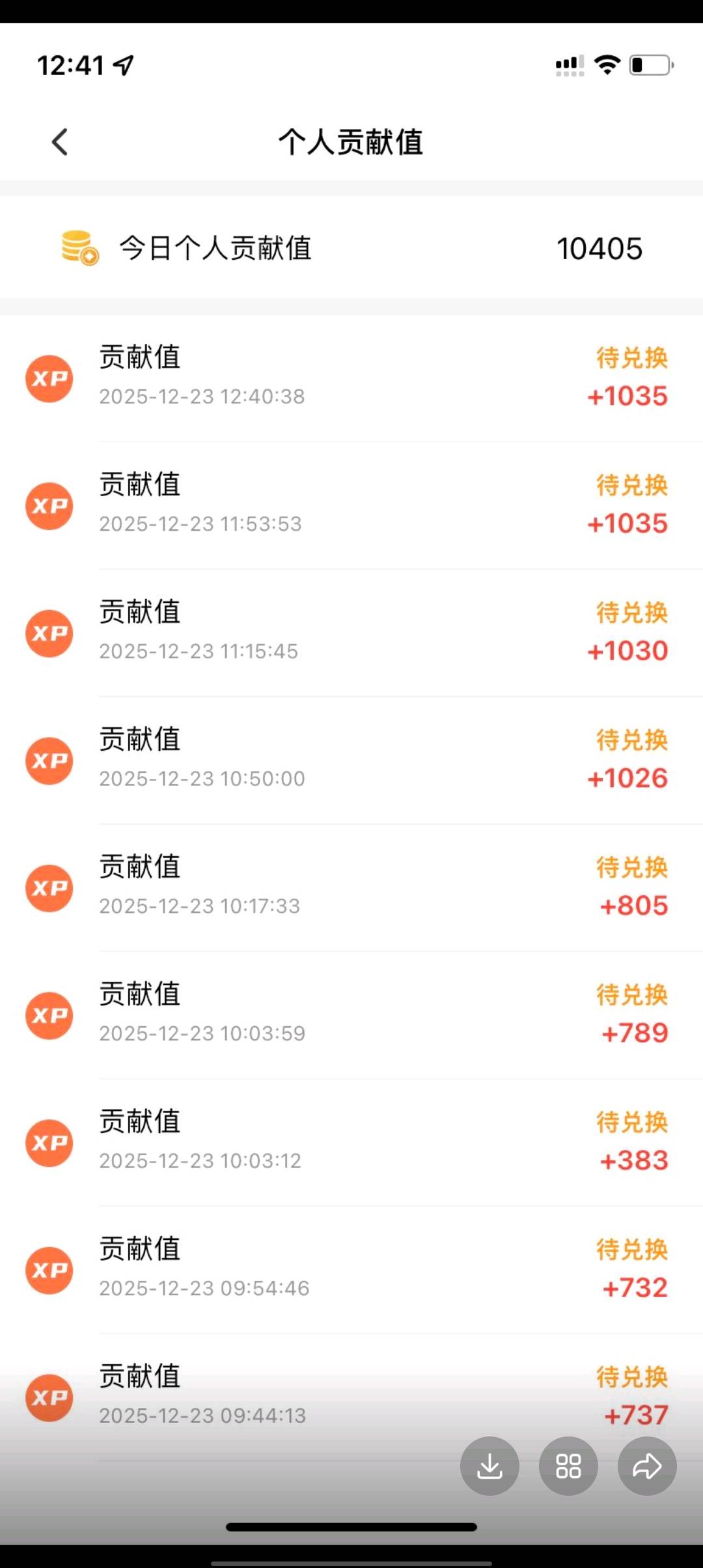Tap the download icon at bottom
Viewport: 703px width, 1568px height.
click(x=489, y=1466)
